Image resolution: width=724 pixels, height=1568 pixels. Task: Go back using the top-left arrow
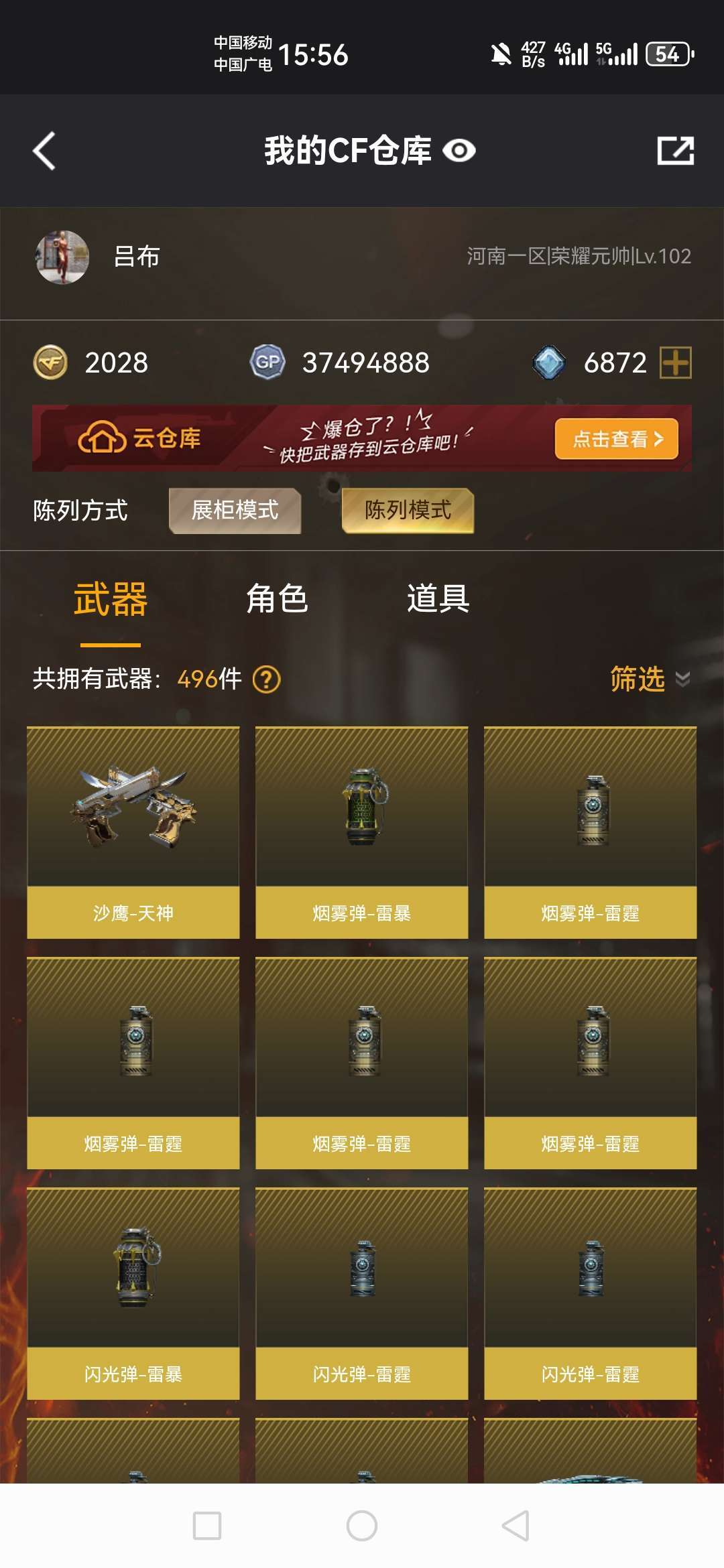coord(44,151)
